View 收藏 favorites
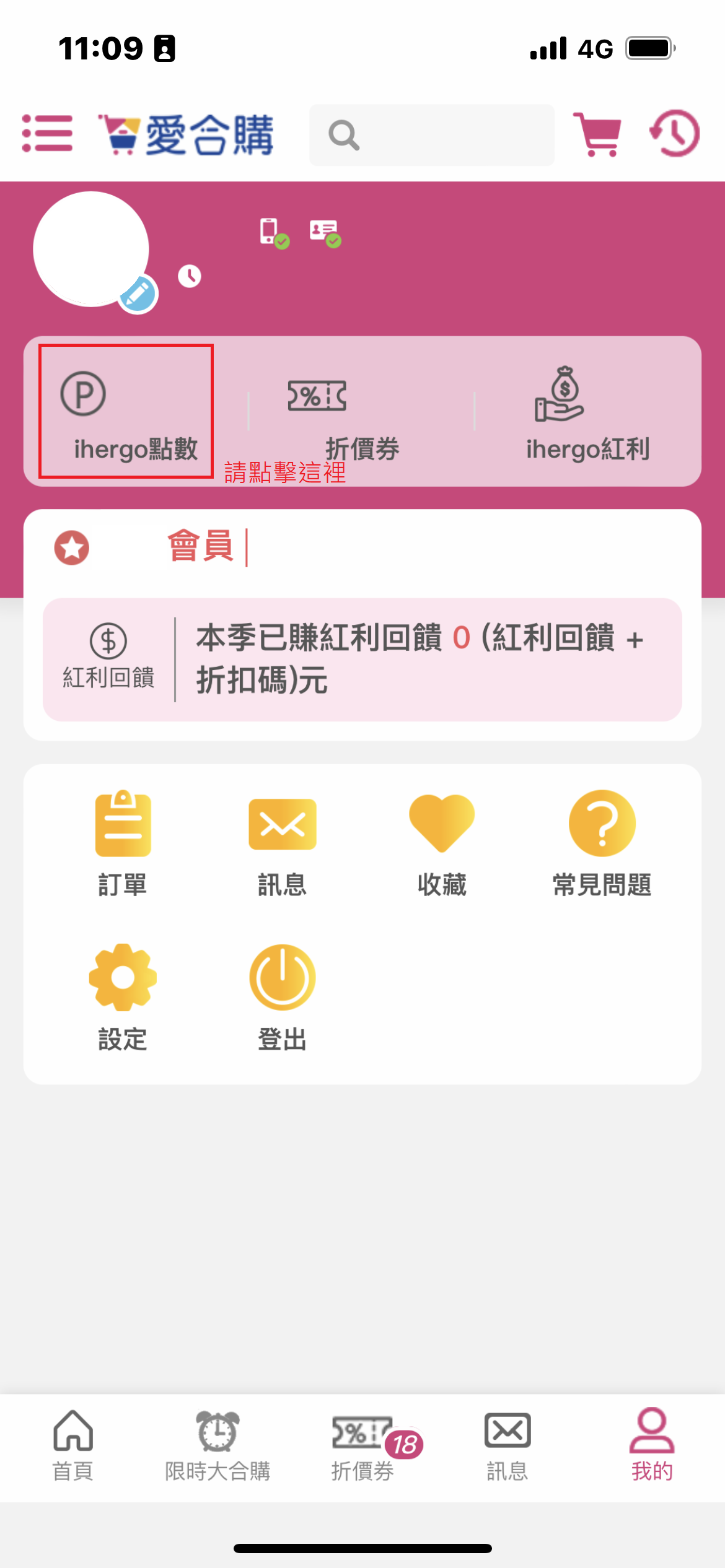725x1568 pixels. pos(442,843)
